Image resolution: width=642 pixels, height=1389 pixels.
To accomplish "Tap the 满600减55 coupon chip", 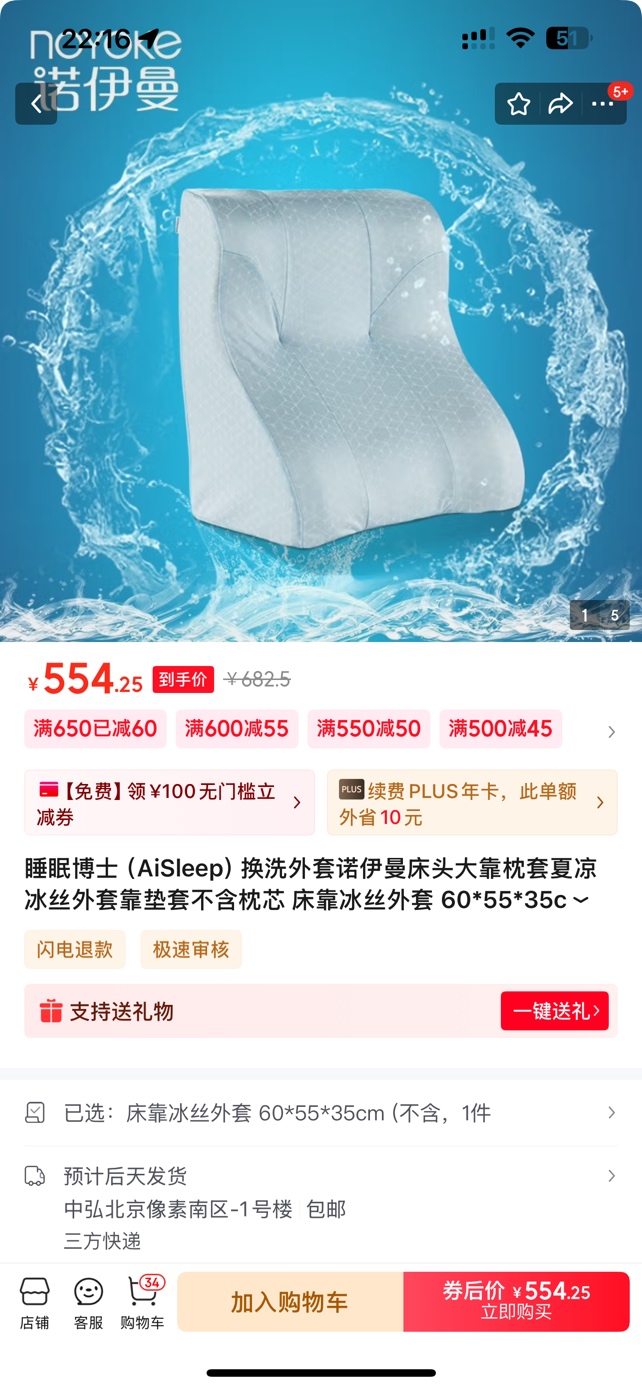I will click(x=236, y=729).
